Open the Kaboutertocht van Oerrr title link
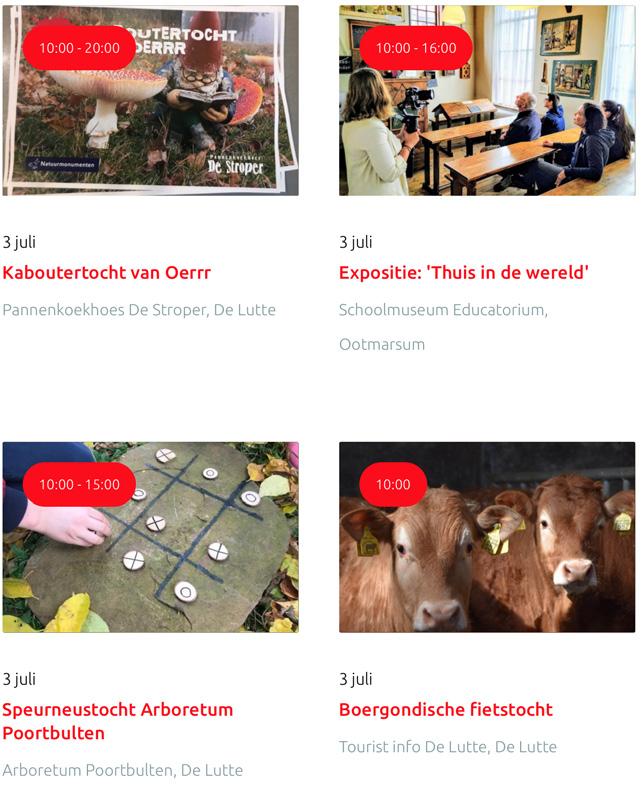This screenshot has width=642, height=787. tap(106, 273)
